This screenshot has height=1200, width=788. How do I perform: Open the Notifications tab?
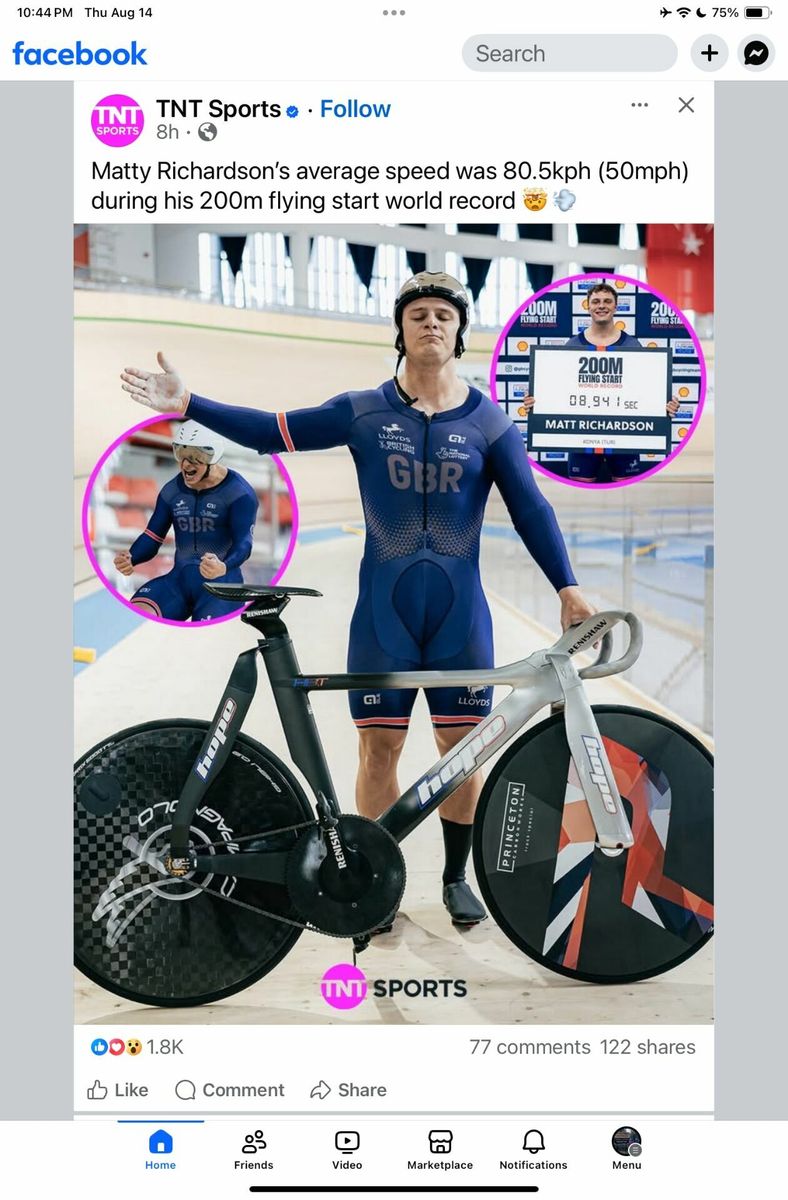click(533, 1150)
